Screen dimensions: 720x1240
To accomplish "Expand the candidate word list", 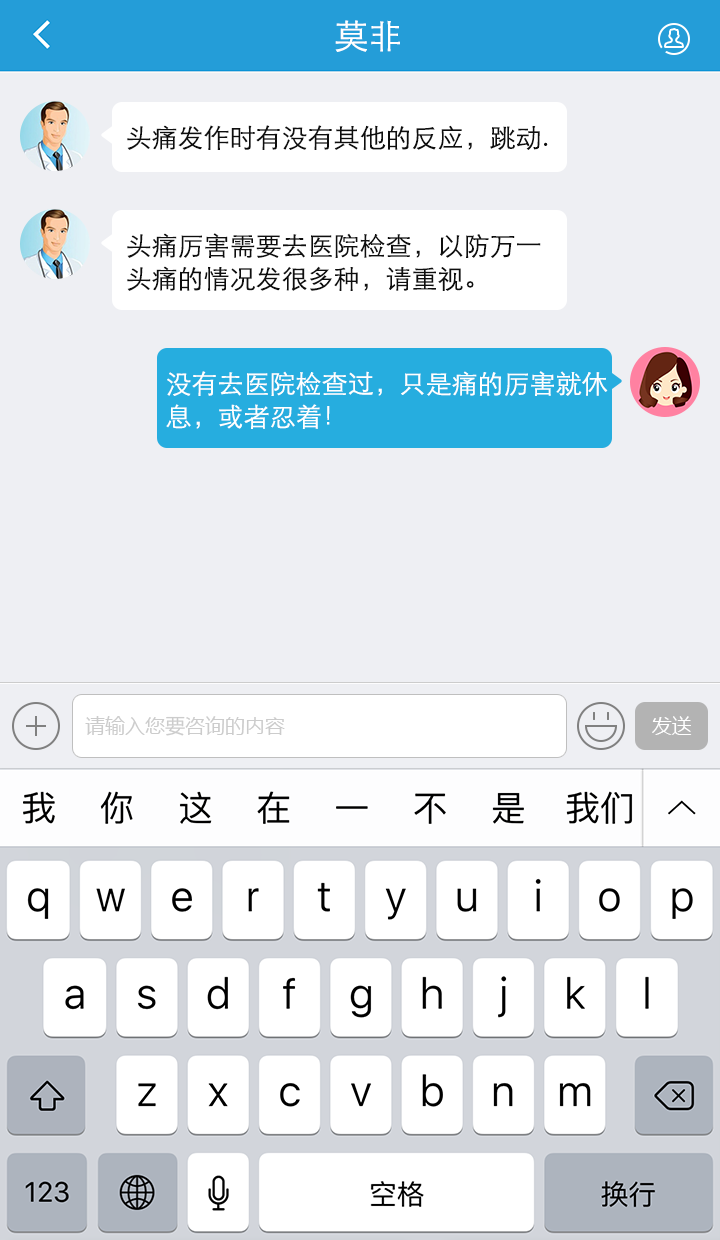I will point(681,808).
